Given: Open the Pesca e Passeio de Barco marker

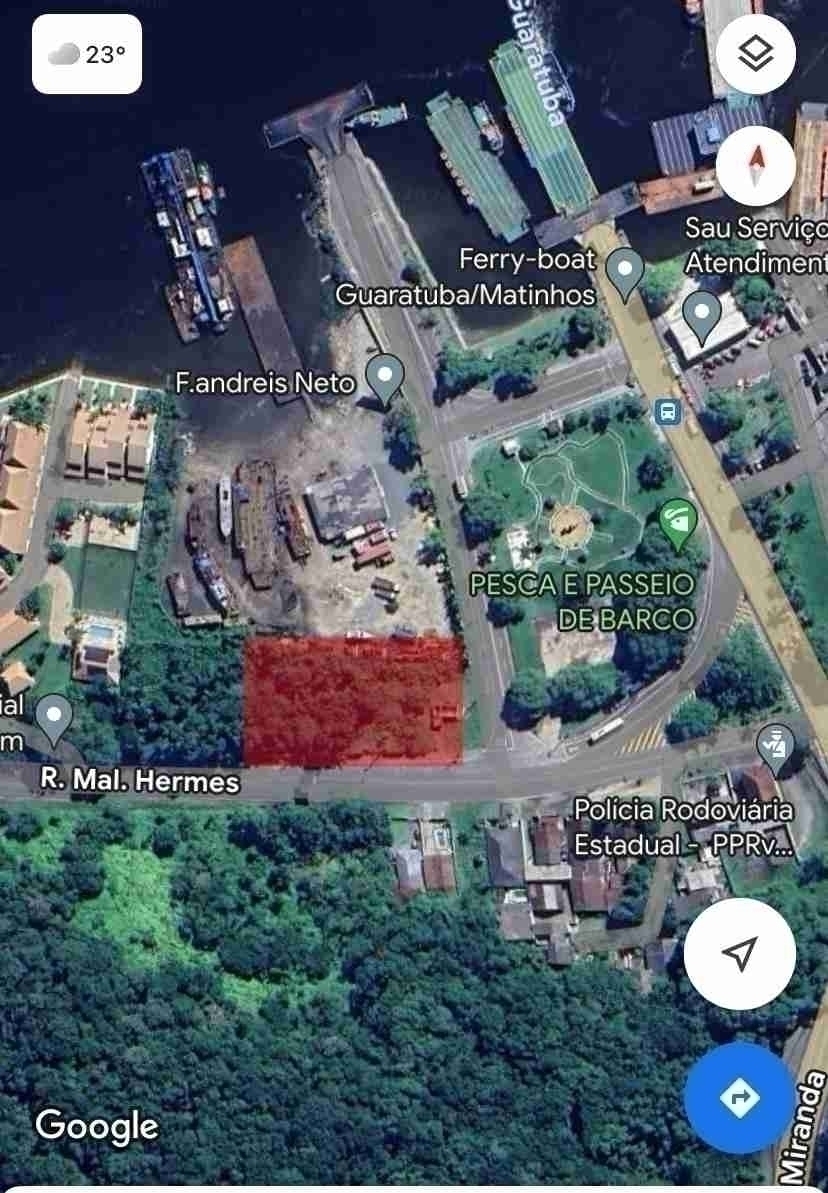Looking at the screenshot, I should coord(679,523).
